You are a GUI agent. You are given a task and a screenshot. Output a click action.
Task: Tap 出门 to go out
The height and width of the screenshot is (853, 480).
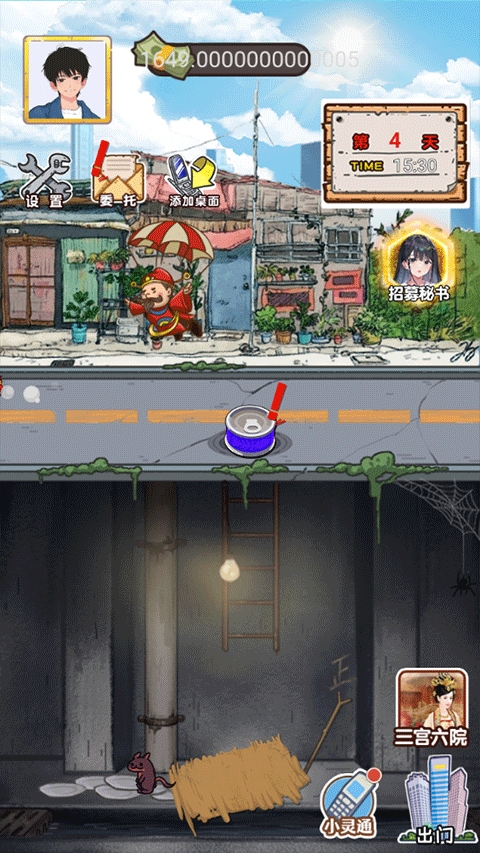[435, 799]
